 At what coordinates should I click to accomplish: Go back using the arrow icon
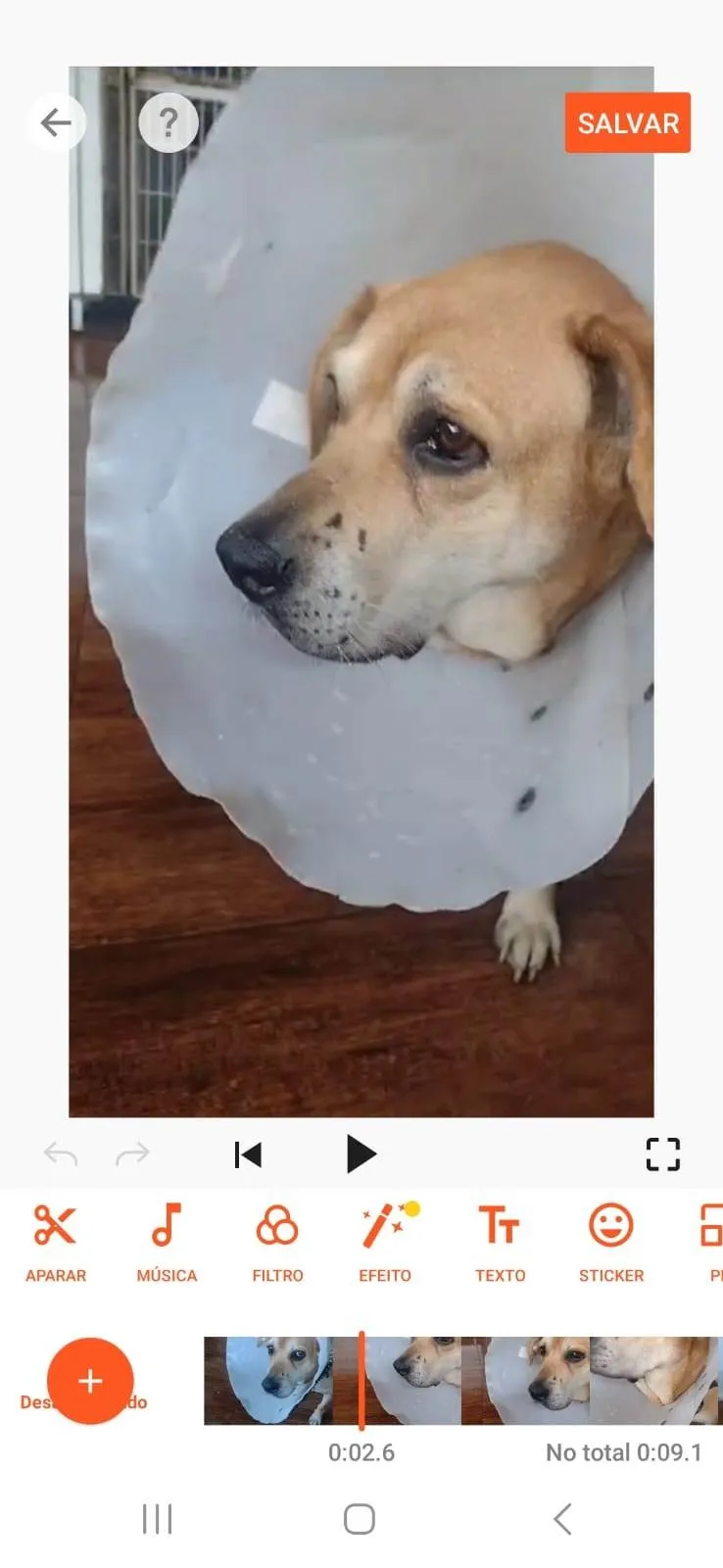(x=56, y=122)
